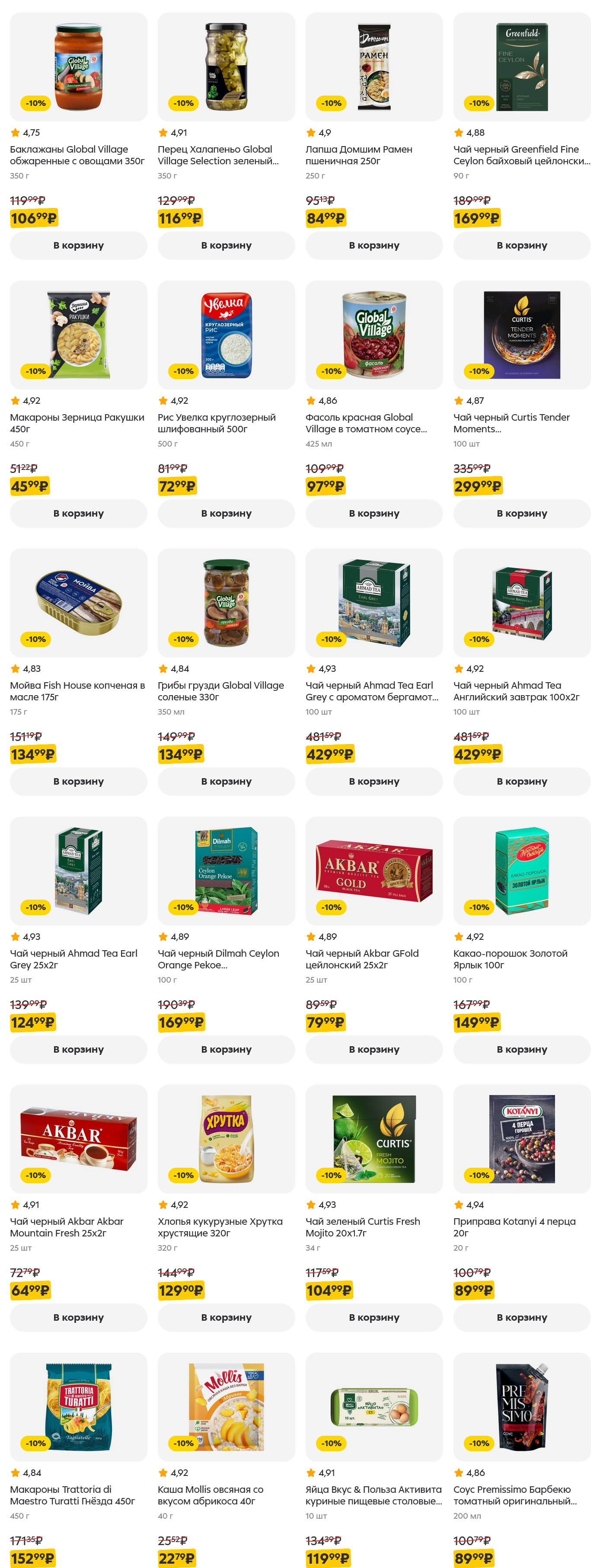
Task: Add Какао-порошок Золотой Ярлык to cart
Action: coord(521,1049)
